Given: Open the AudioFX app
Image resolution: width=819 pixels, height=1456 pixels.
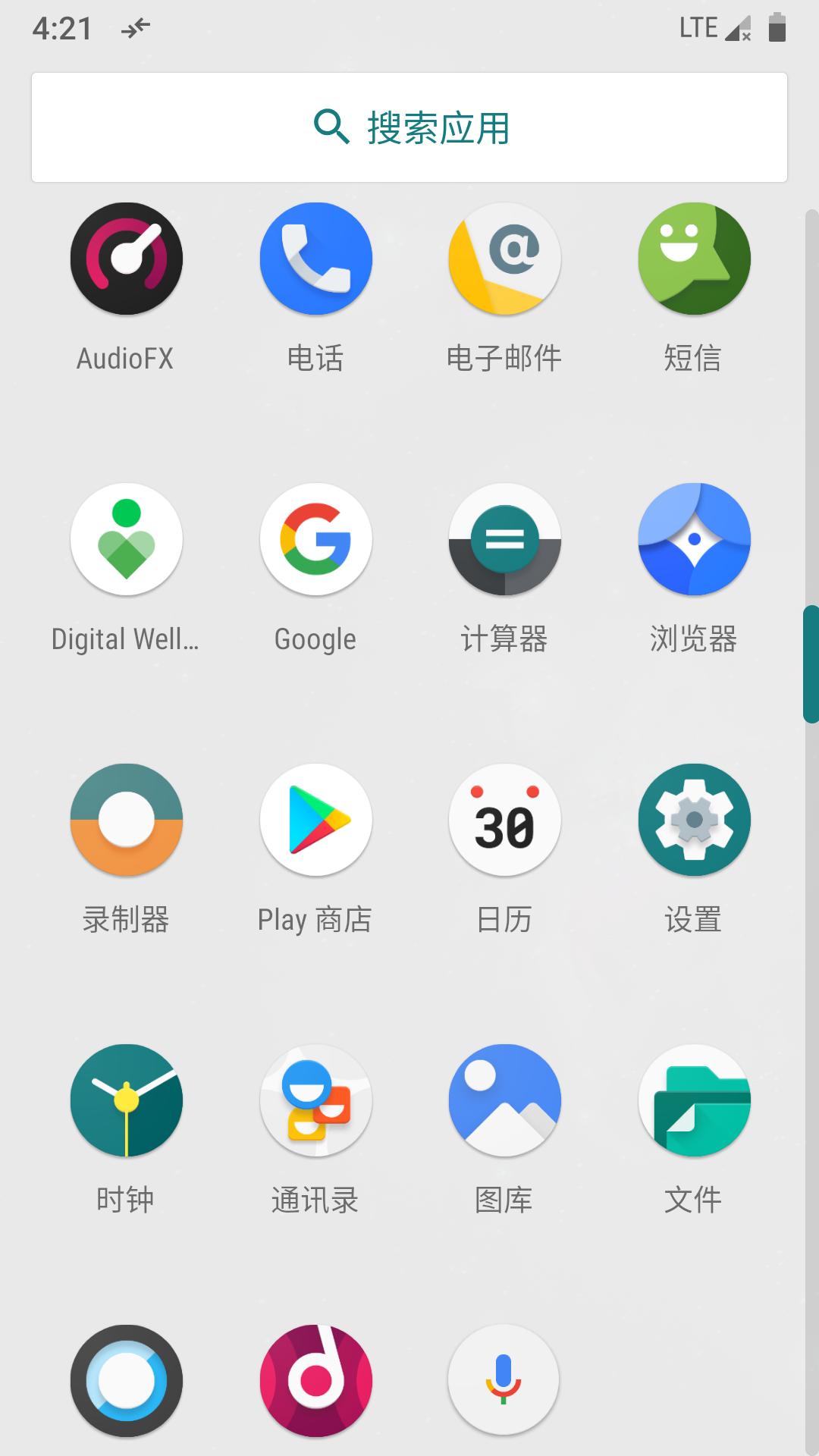Looking at the screenshot, I should tap(126, 258).
